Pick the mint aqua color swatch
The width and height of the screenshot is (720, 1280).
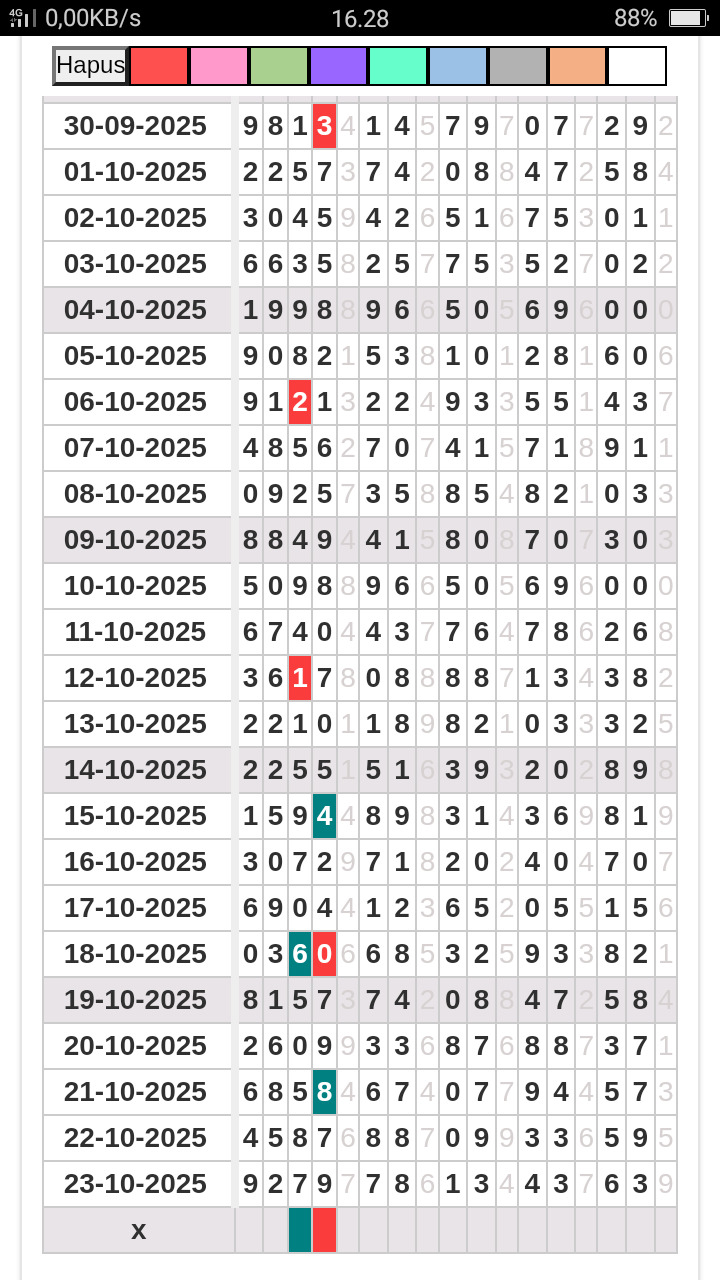click(398, 66)
